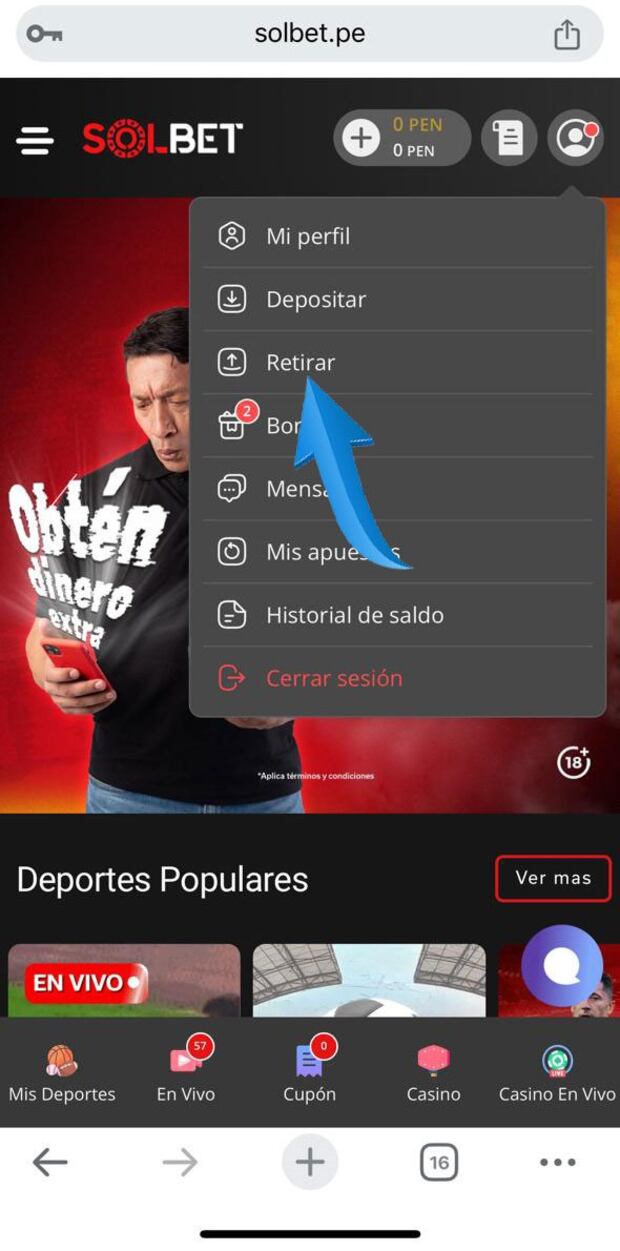This screenshot has height=1251, width=620.
Task: Open Casino En Vivo tab
Action: 557,1073
